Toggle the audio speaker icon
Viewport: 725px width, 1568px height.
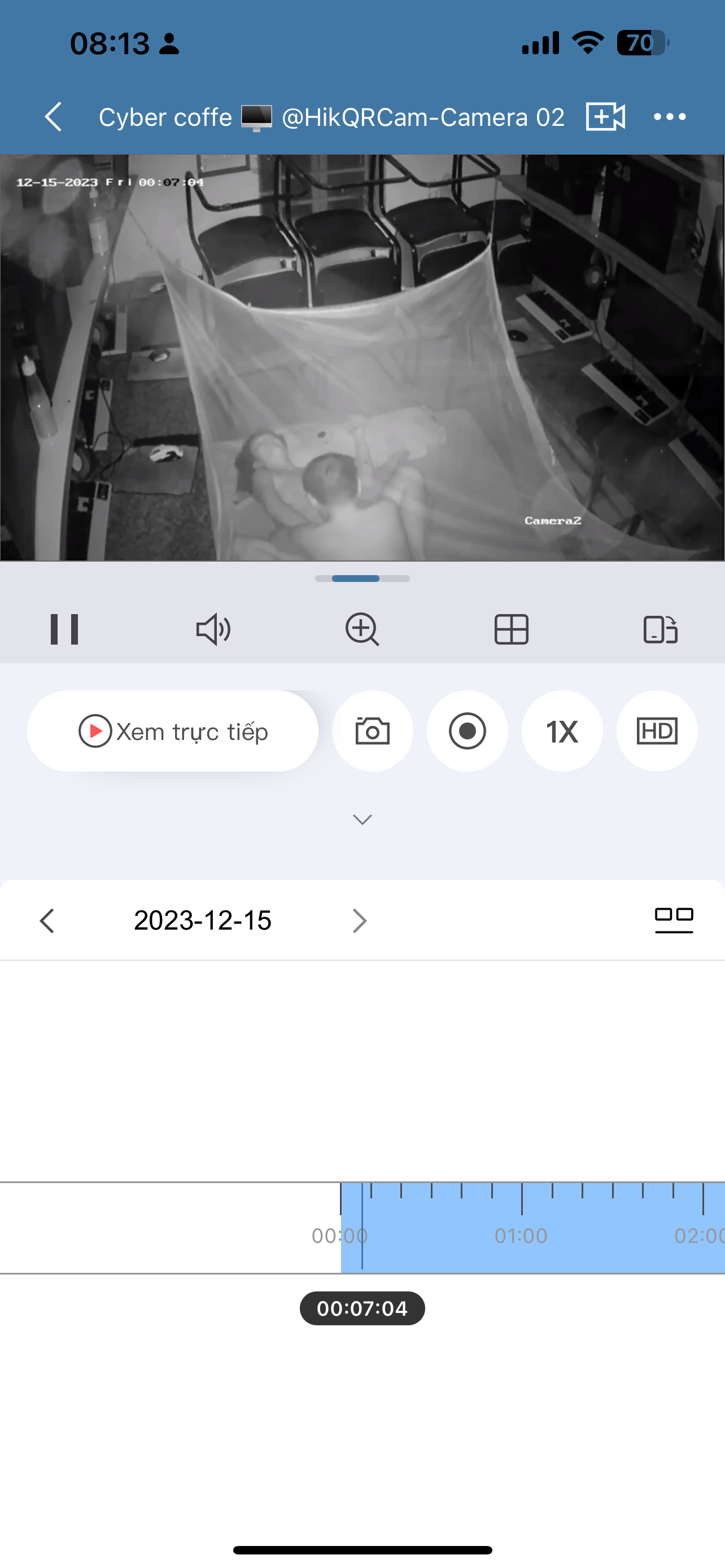point(213,629)
